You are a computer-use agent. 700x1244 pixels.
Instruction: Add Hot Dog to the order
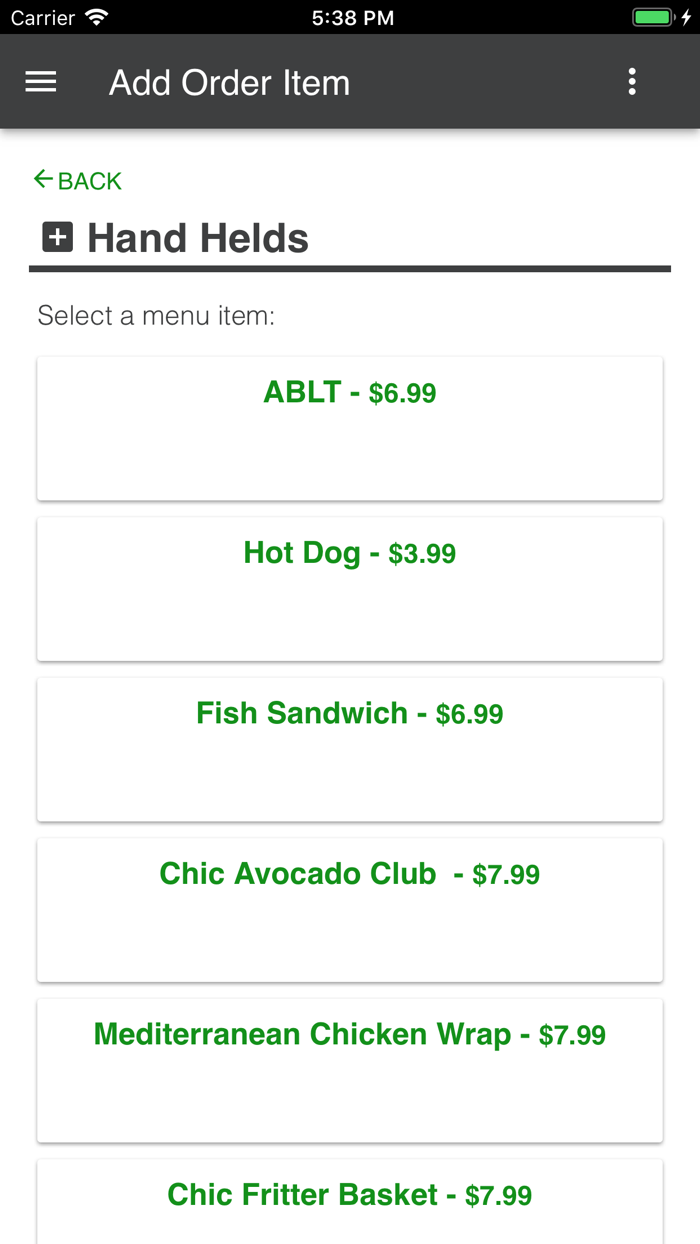point(350,588)
